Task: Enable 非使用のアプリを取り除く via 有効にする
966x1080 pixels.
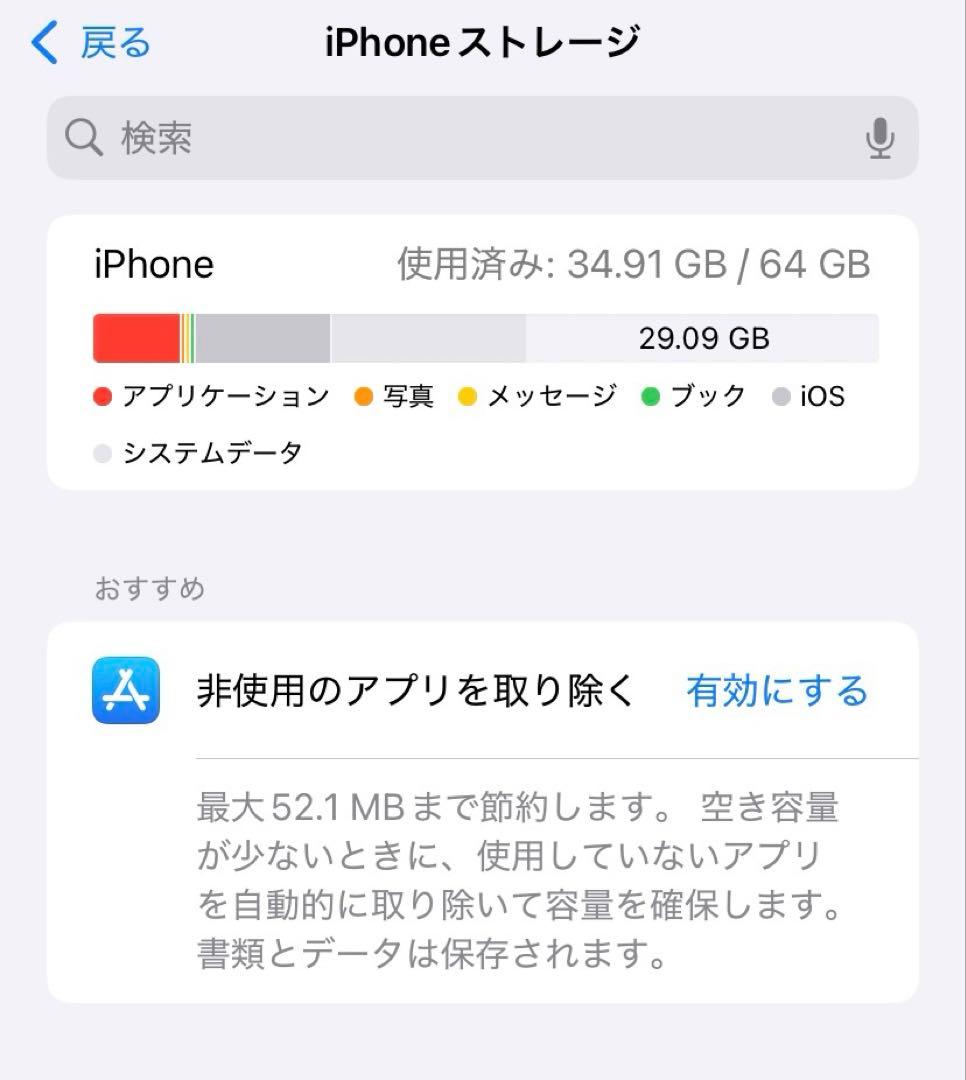Action: 777,691
